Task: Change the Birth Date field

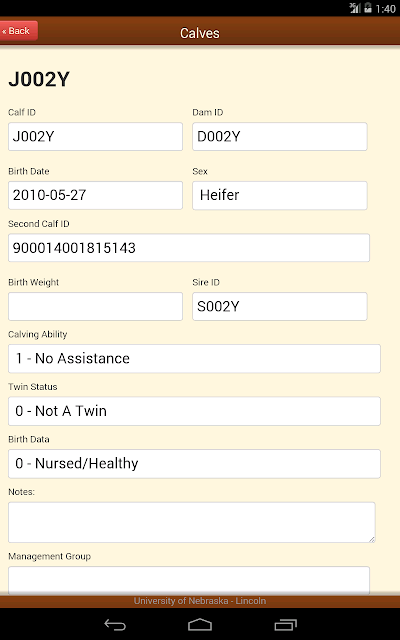Action: click(x=95, y=195)
